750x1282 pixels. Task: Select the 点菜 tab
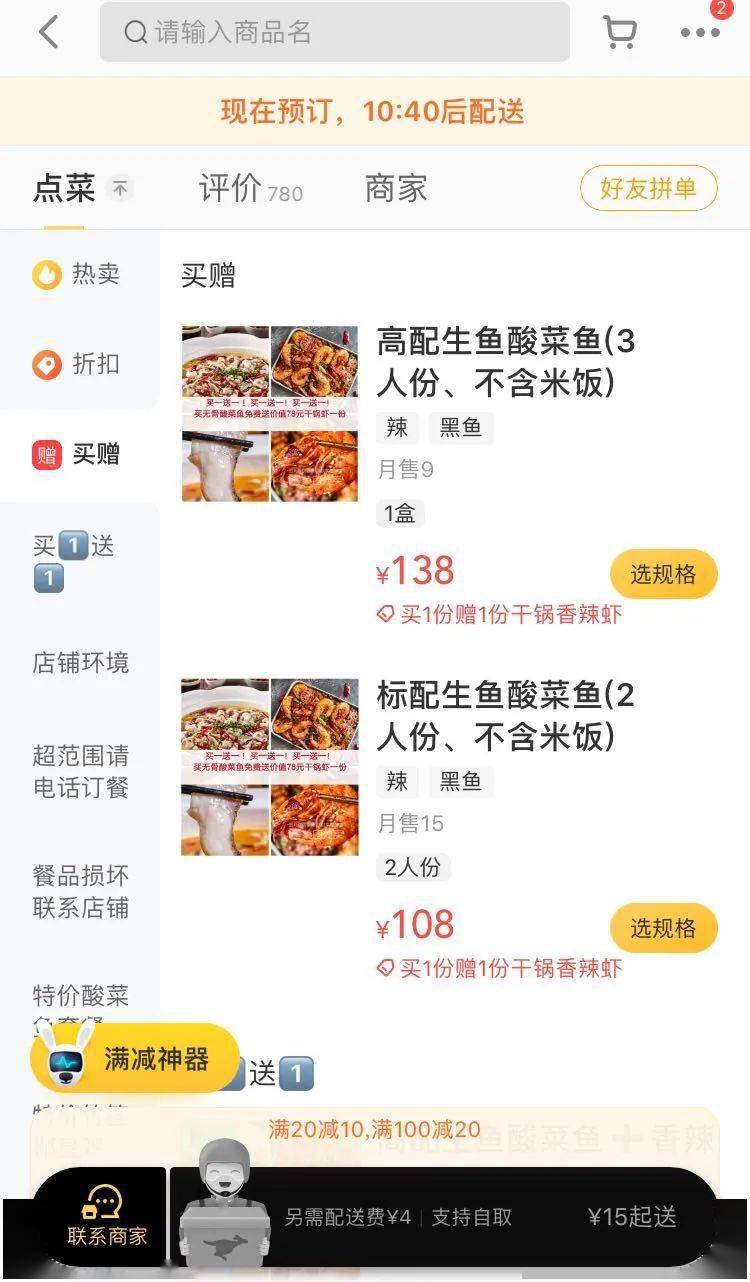tap(64, 188)
